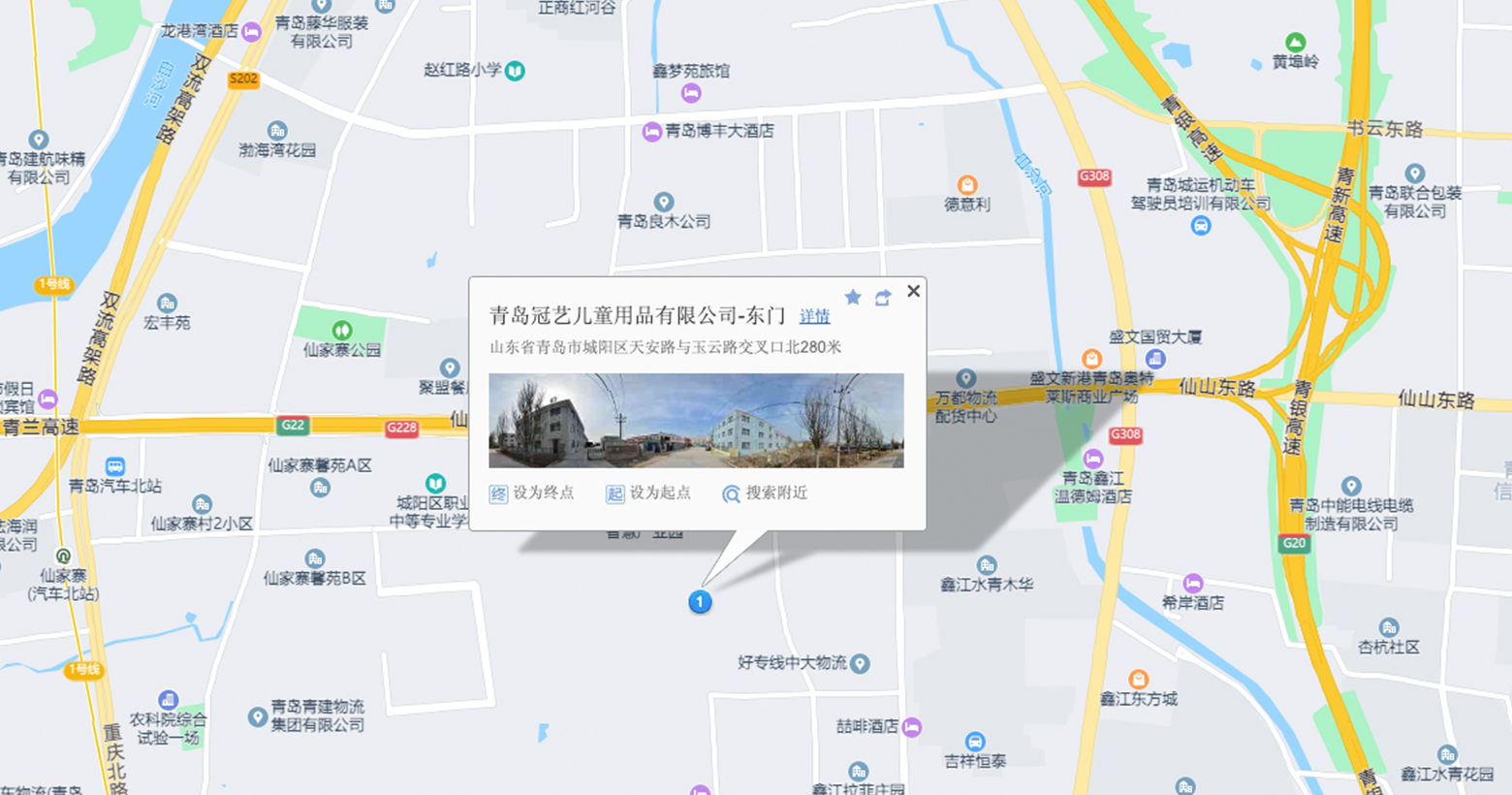Open the street view panorama photo

696,421
